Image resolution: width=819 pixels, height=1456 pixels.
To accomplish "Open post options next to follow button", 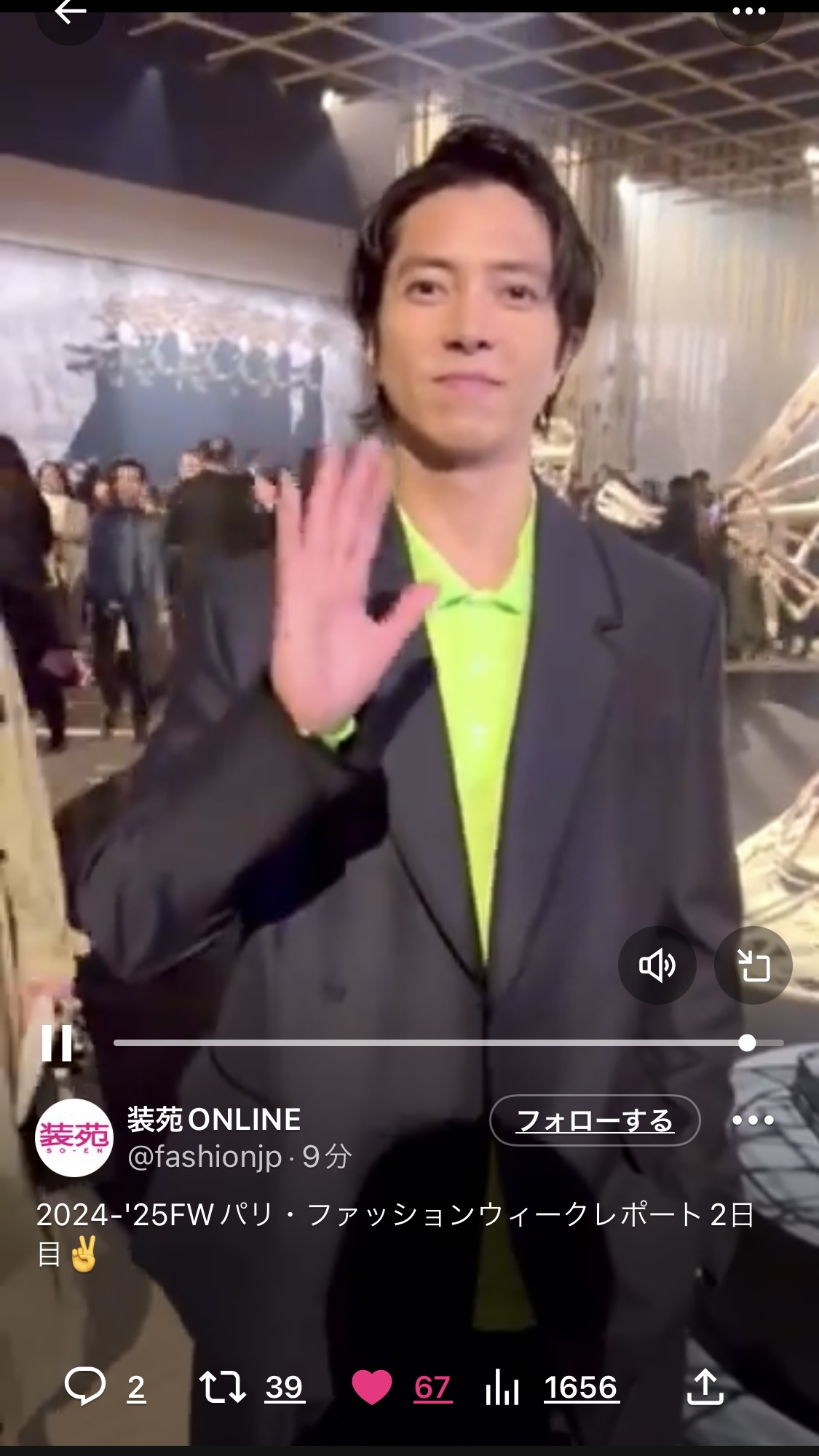I will pyautogui.click(x=753, y=1120).
